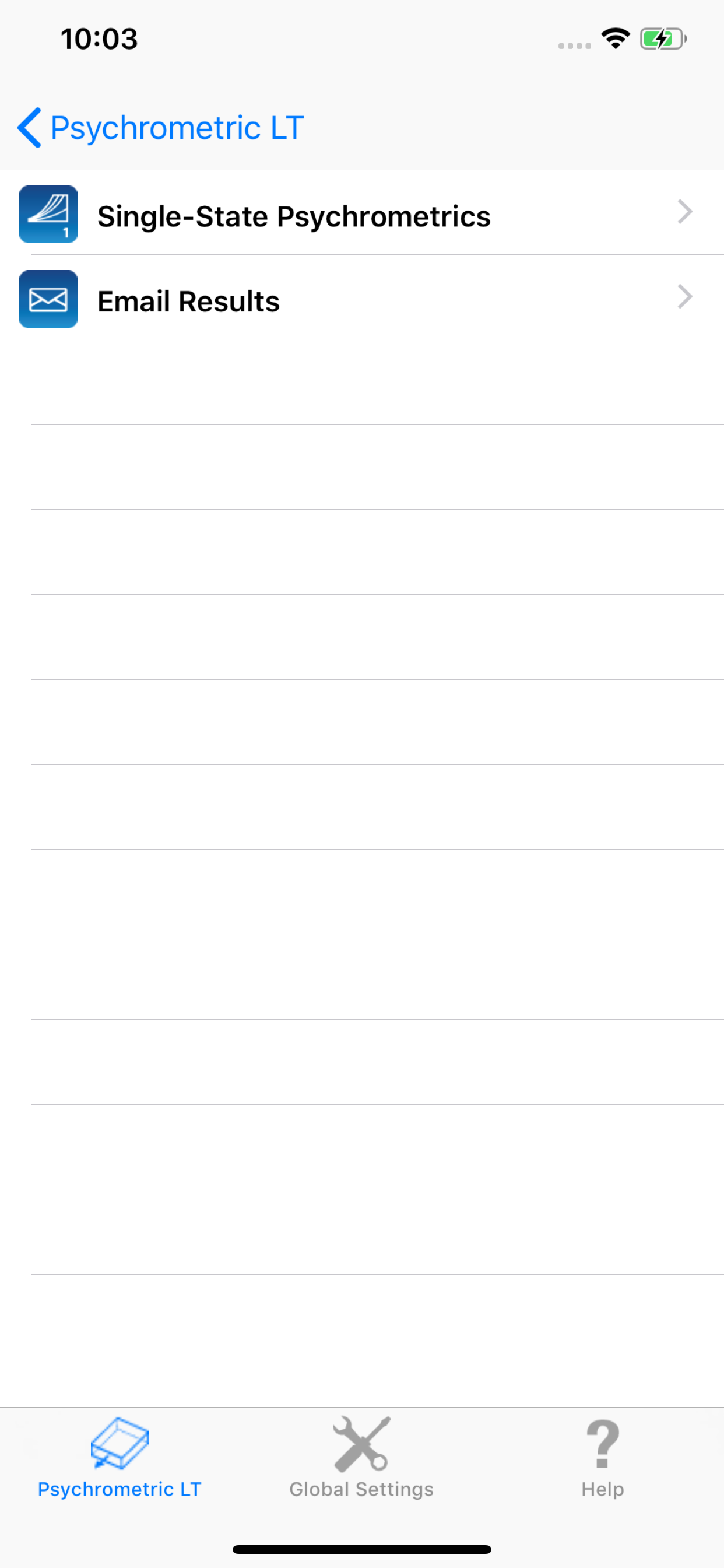The image size is (724, 1568).
Task: Open Email Results
Action: [189, 300]
